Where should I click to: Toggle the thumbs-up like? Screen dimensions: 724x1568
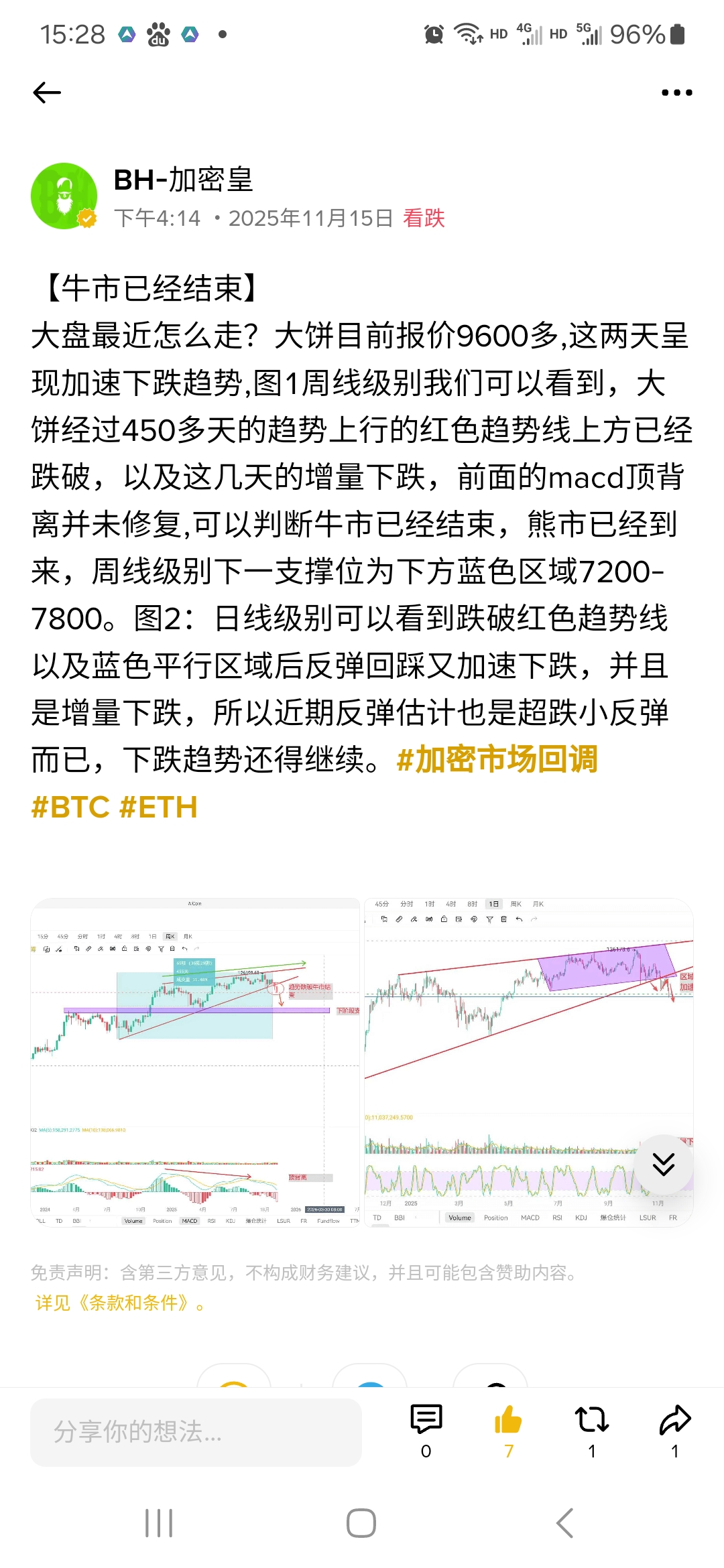pyautogui.click(x=508, y=1421)
